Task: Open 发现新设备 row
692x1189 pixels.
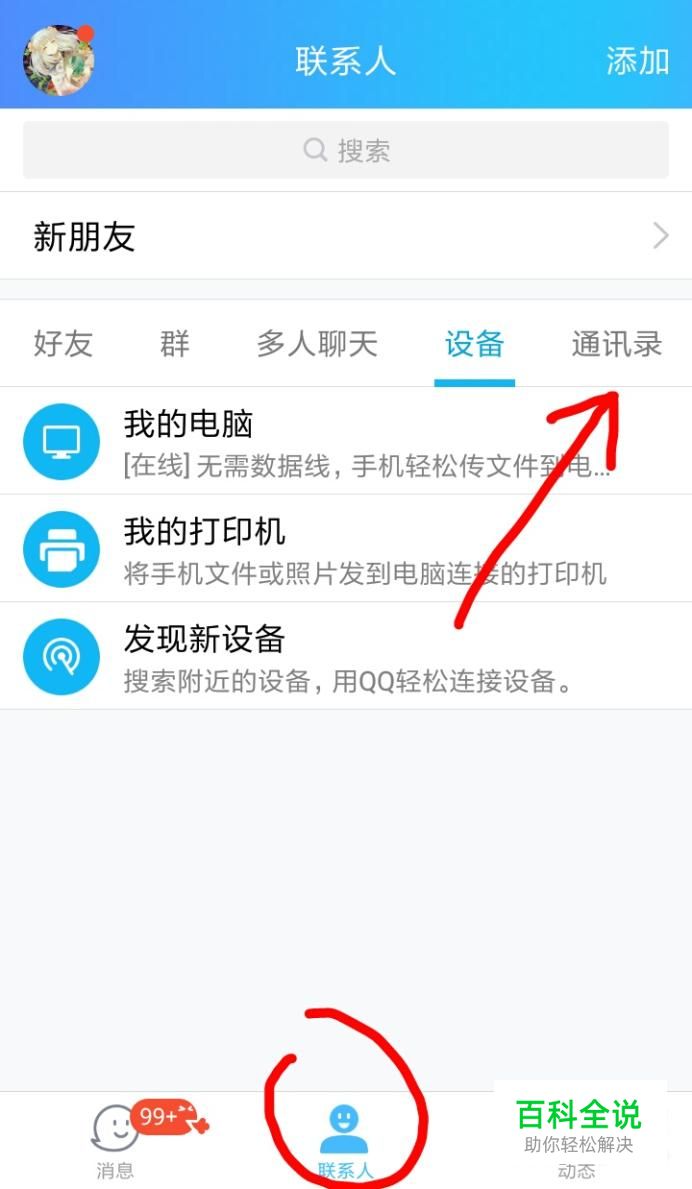Action: pos(346,657)
